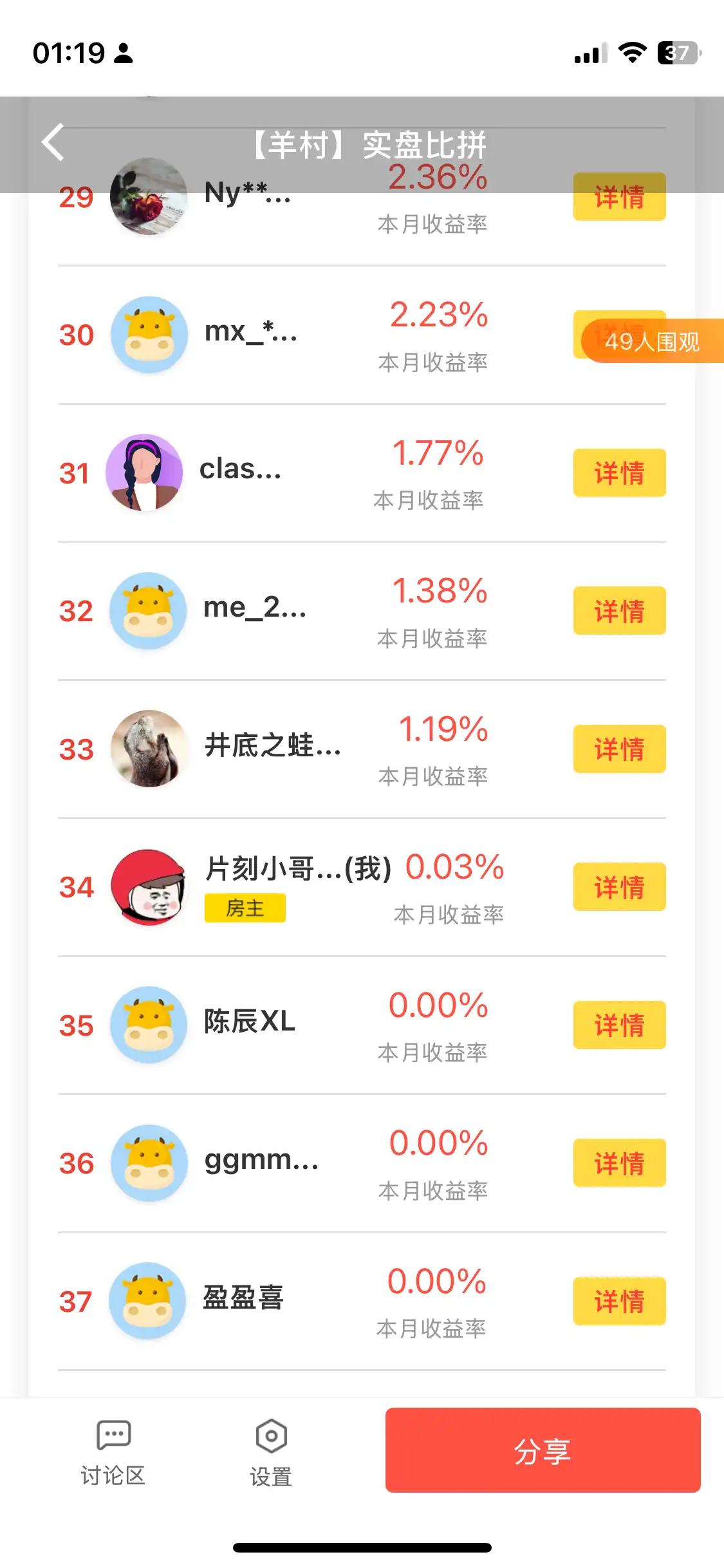Open 详情 for clas... ranked 31
This screenshot has height=1568, width=724.
pos(619,472)
